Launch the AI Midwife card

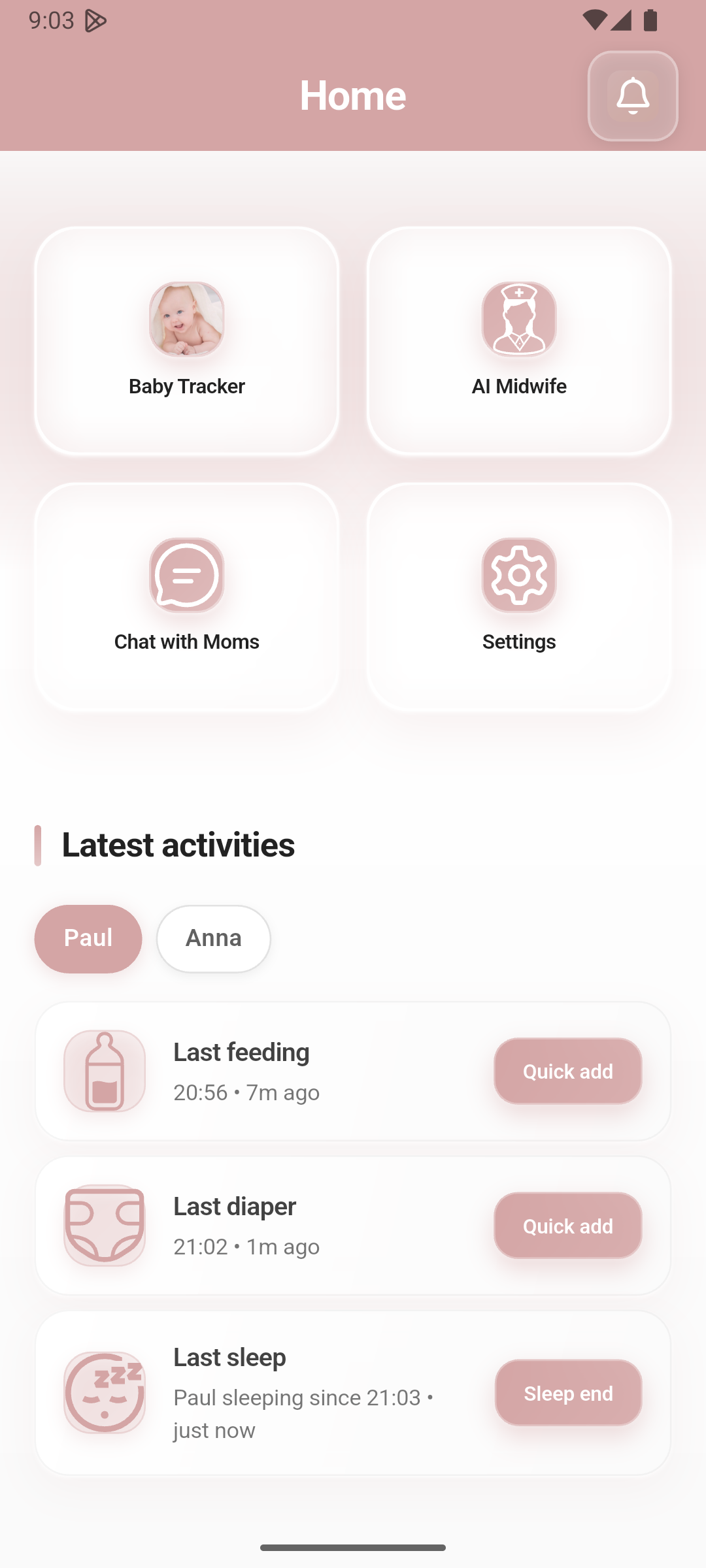519,340
